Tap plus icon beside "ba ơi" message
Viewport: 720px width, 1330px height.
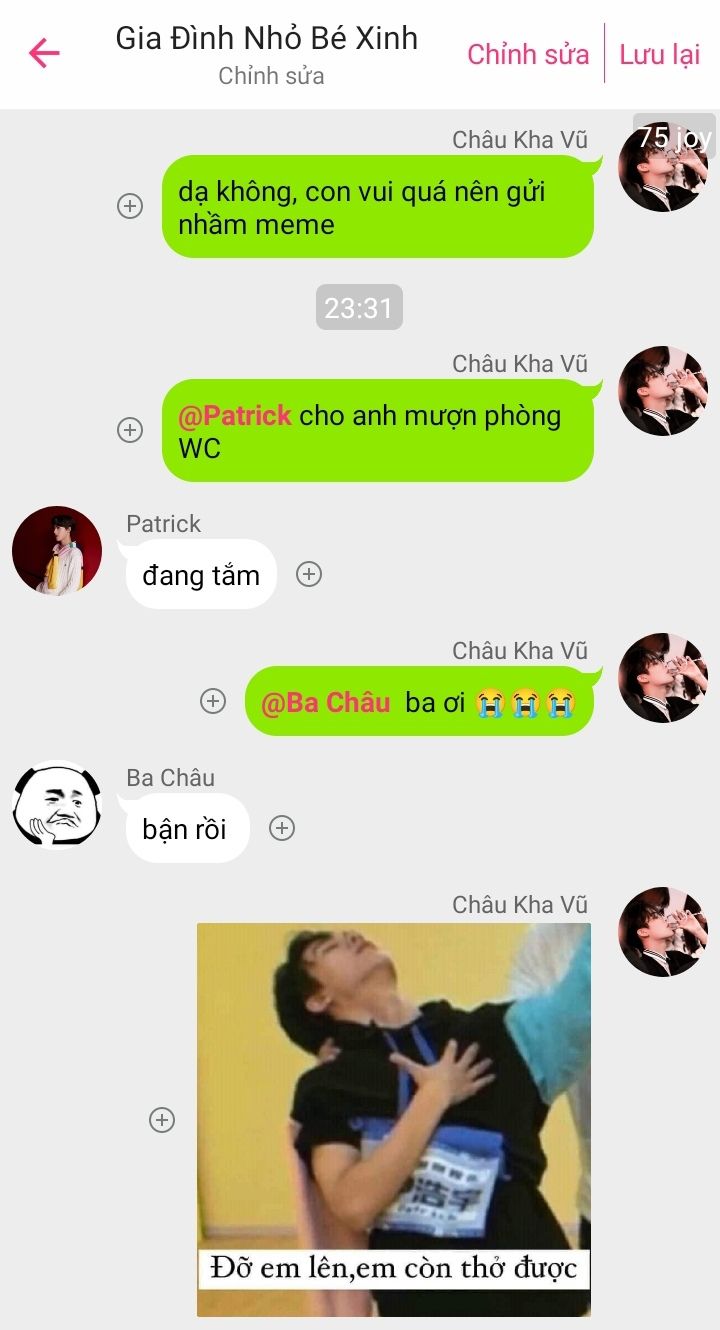tap(213, 701)
